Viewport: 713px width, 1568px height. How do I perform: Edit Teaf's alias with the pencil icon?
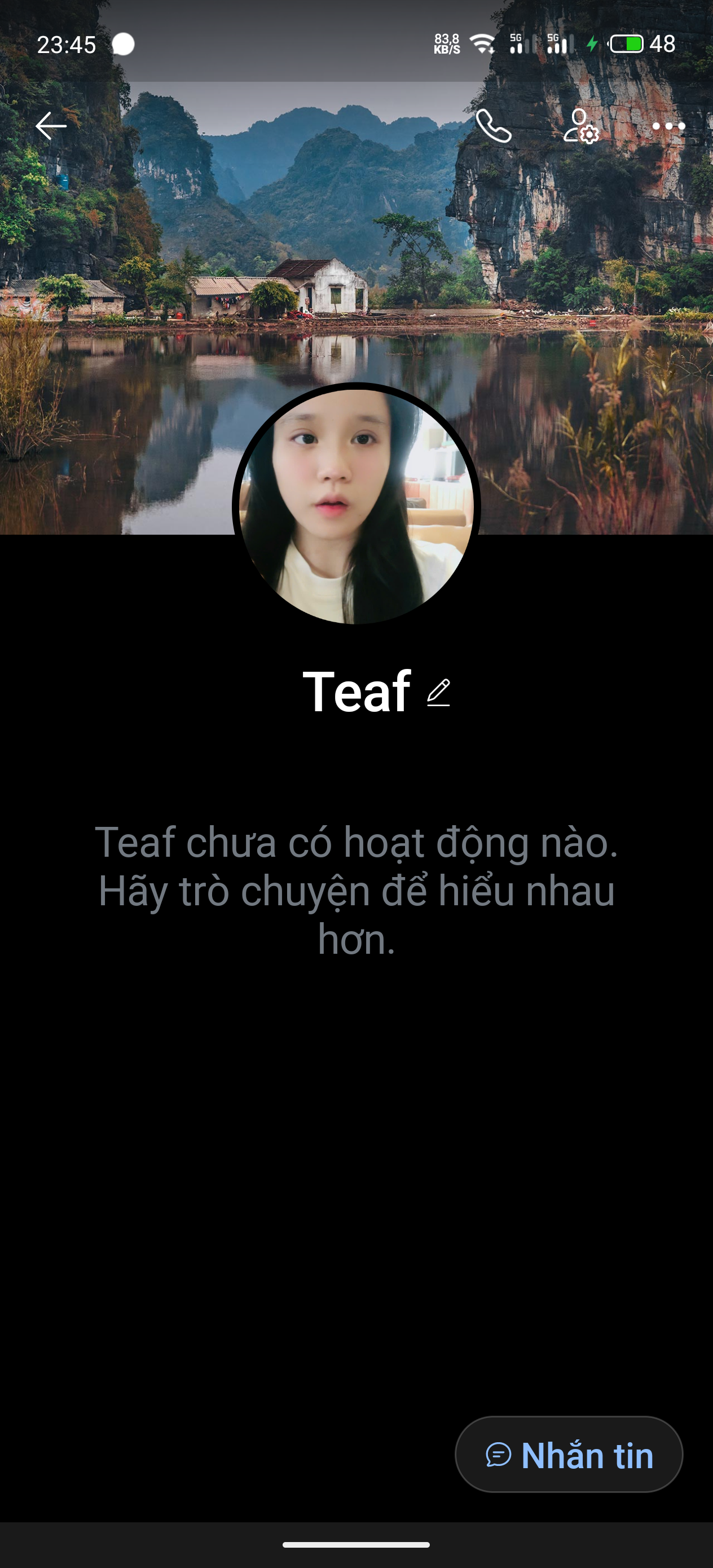pyautogui.click(x=438, y=693)
